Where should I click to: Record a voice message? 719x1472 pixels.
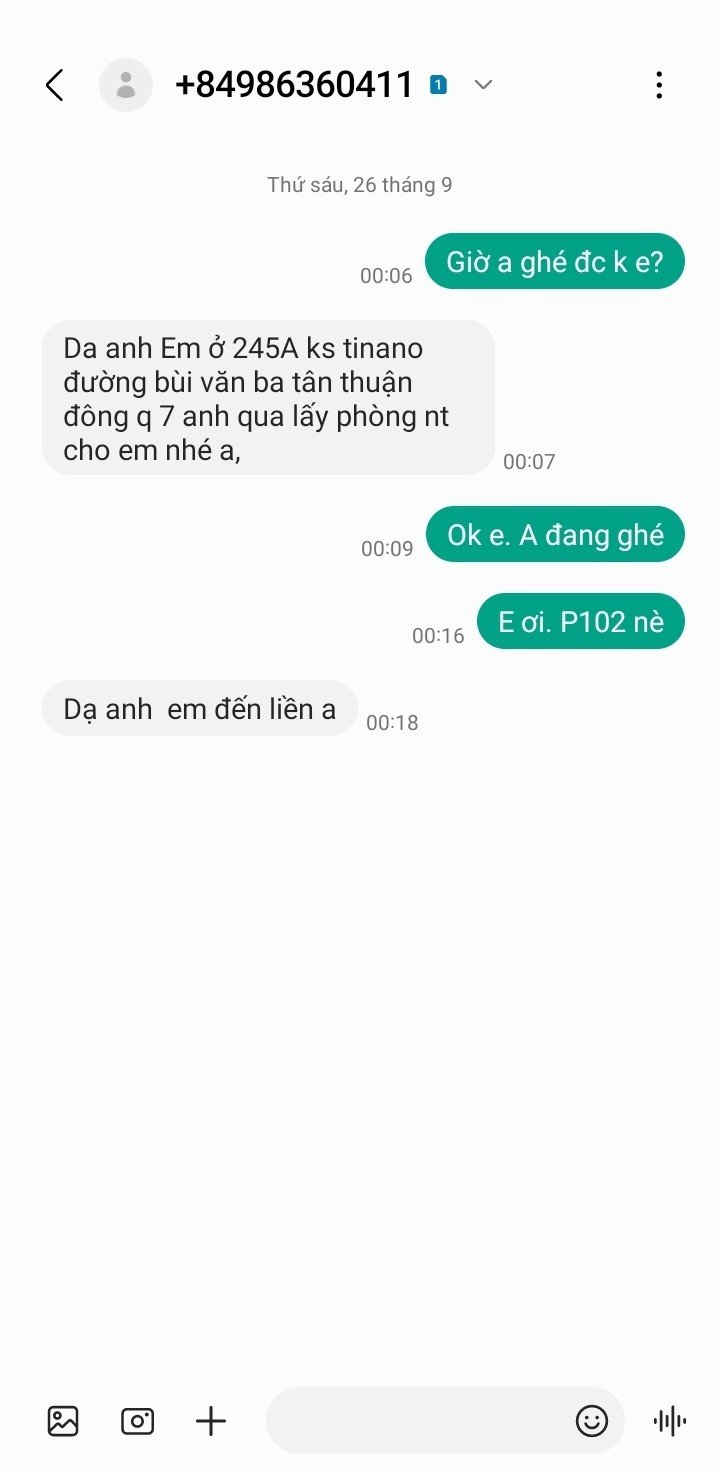pyautogui.click(x=669, y=1420)
